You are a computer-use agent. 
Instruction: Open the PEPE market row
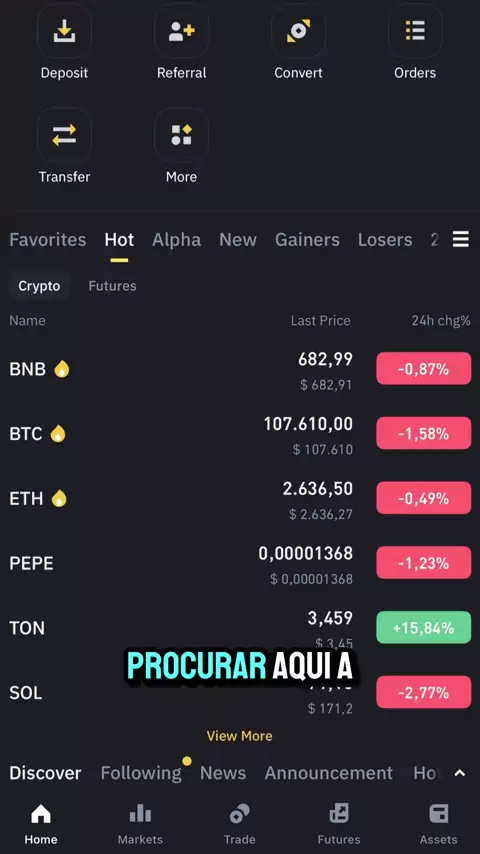pos(240,564)
